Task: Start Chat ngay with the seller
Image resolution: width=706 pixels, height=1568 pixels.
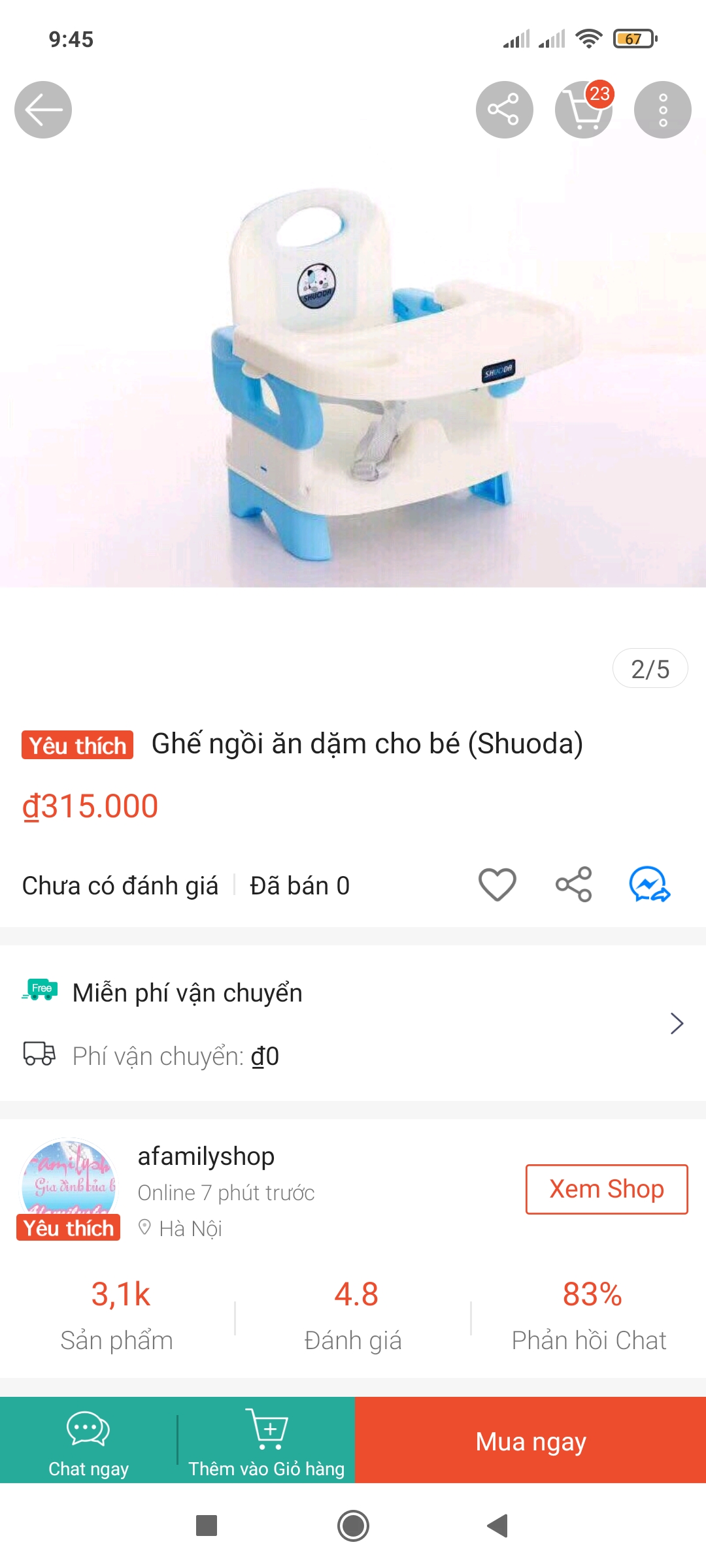Action: [x=88, y=1441]
